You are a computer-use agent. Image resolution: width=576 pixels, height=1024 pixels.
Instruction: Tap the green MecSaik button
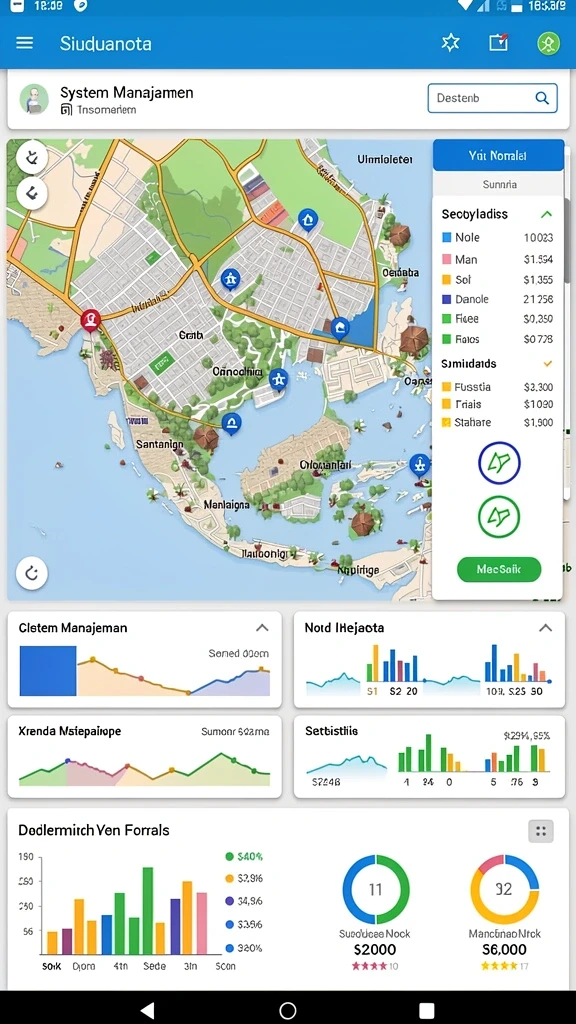click(x=499, y=569)
